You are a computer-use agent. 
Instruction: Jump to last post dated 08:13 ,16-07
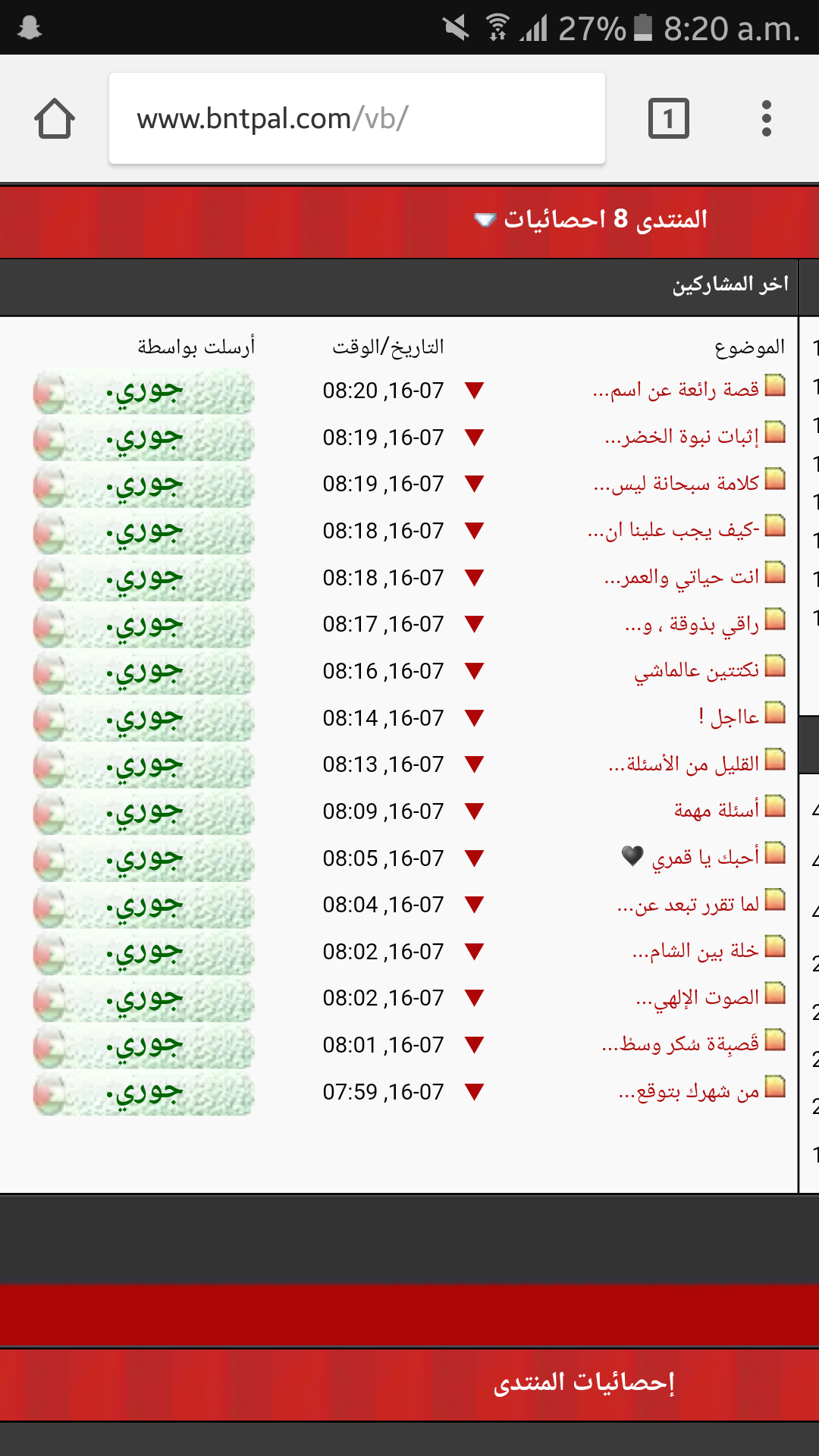(475, 764)
